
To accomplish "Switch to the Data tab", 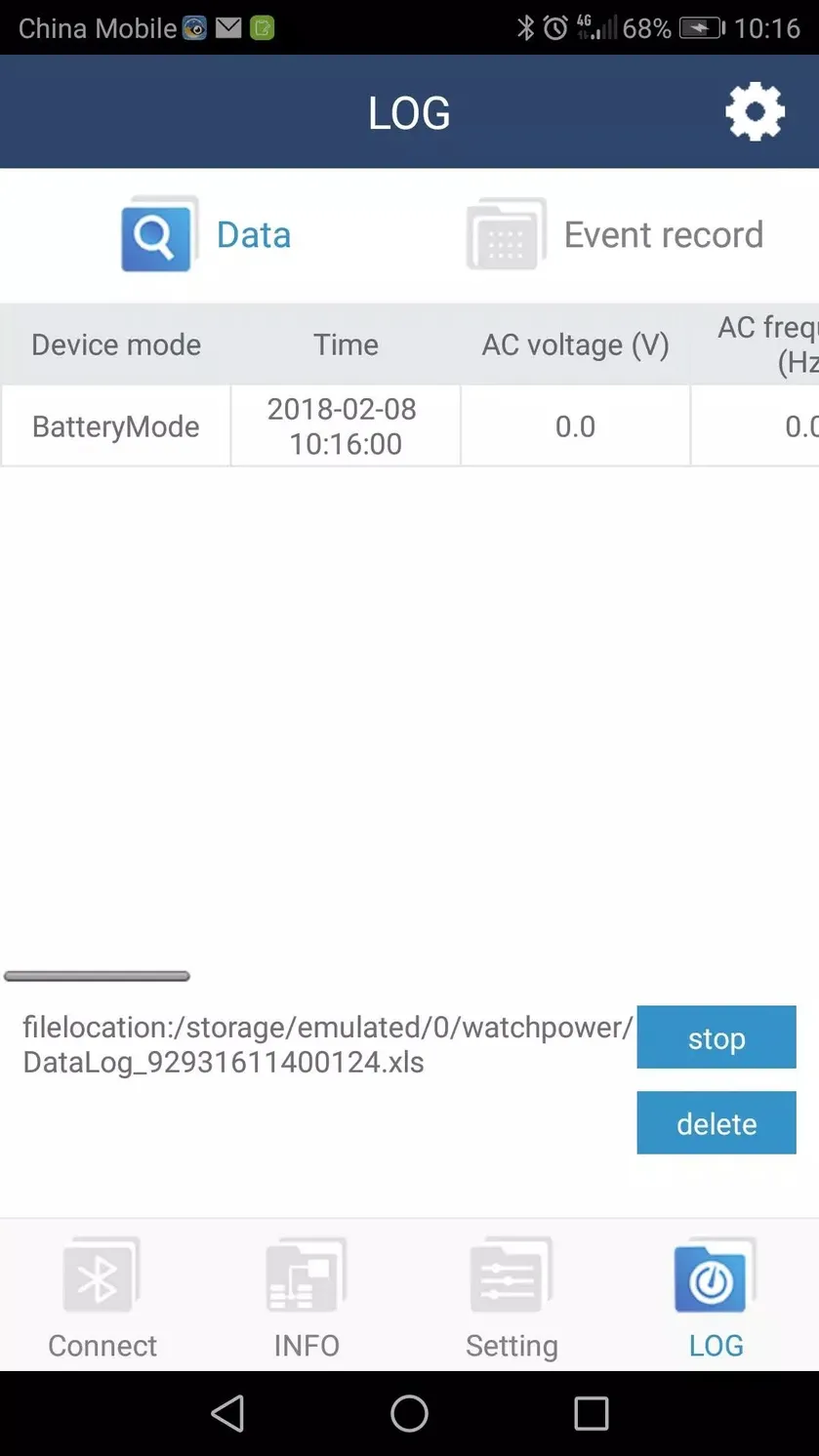I will [x=206, y=234].
